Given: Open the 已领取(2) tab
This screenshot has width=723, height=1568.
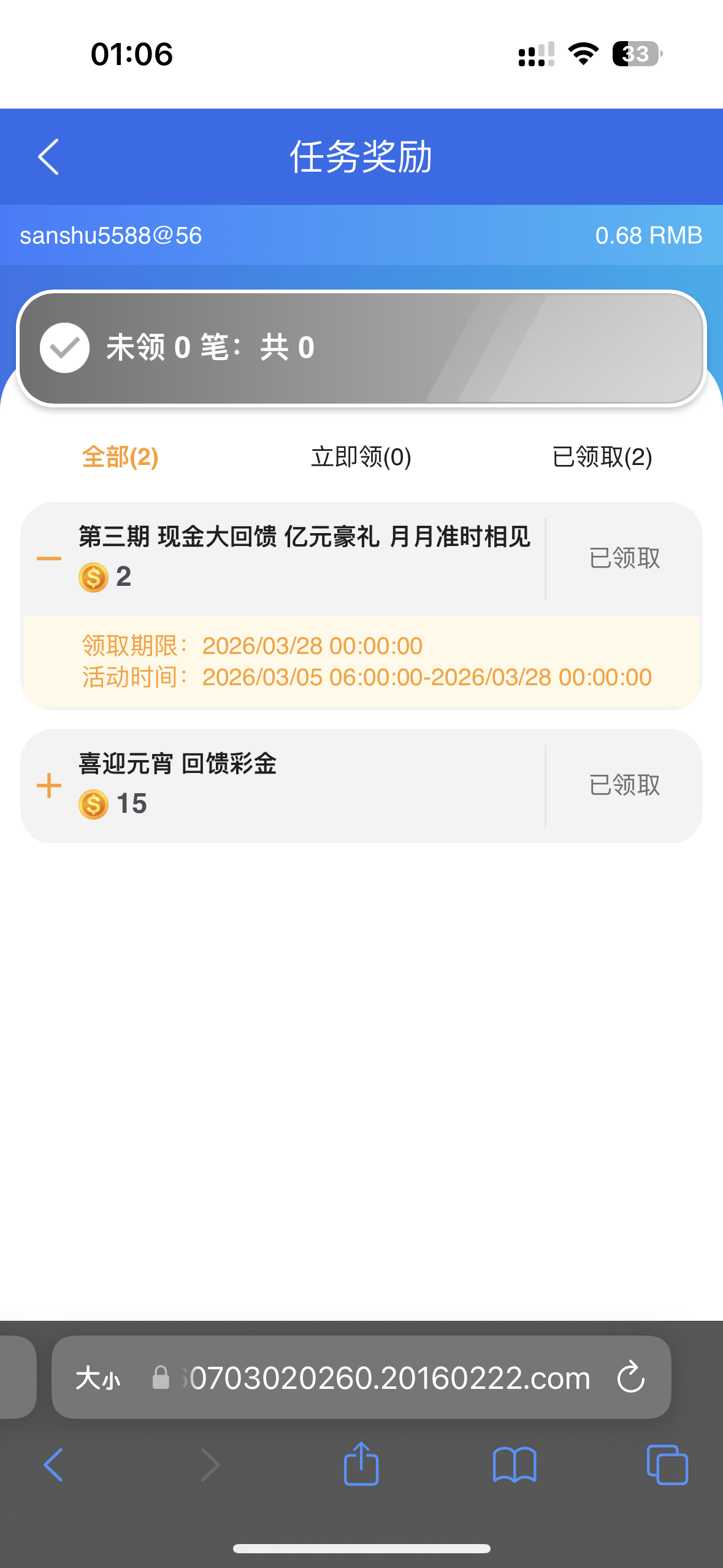Looking at the screenshot, I should tap(602, 457).
